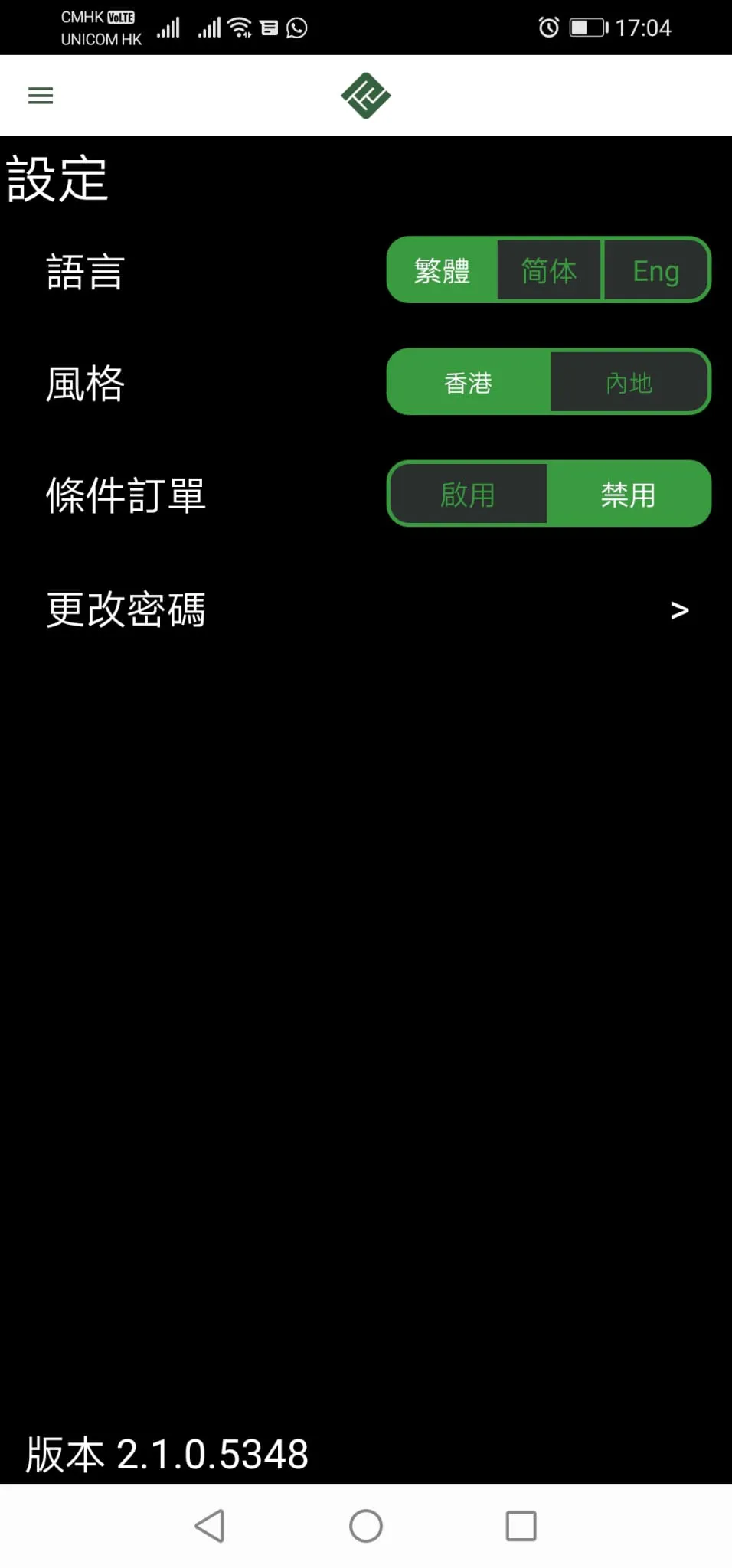Choose 禁用 for 條件訂單

[629, 495]
